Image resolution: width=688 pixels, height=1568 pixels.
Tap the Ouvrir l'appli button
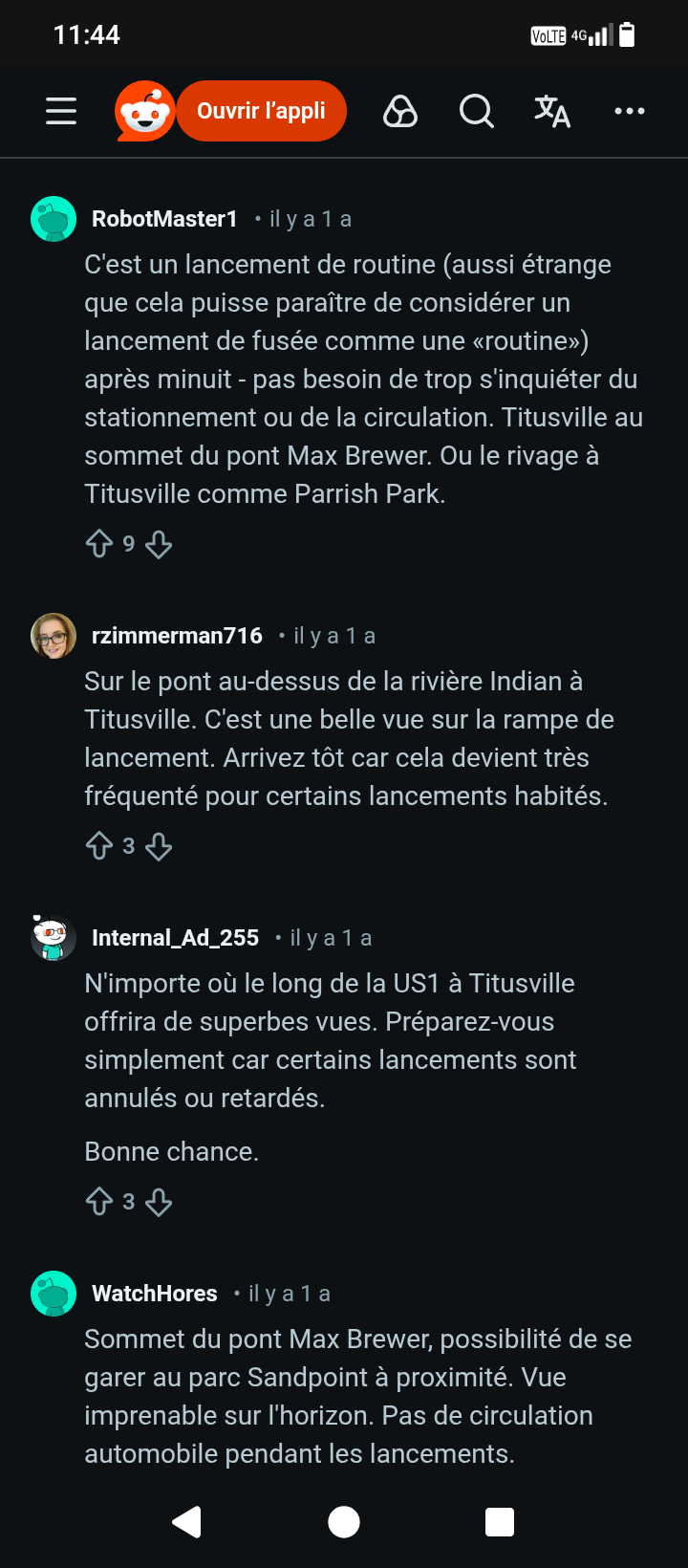(261, 111)
